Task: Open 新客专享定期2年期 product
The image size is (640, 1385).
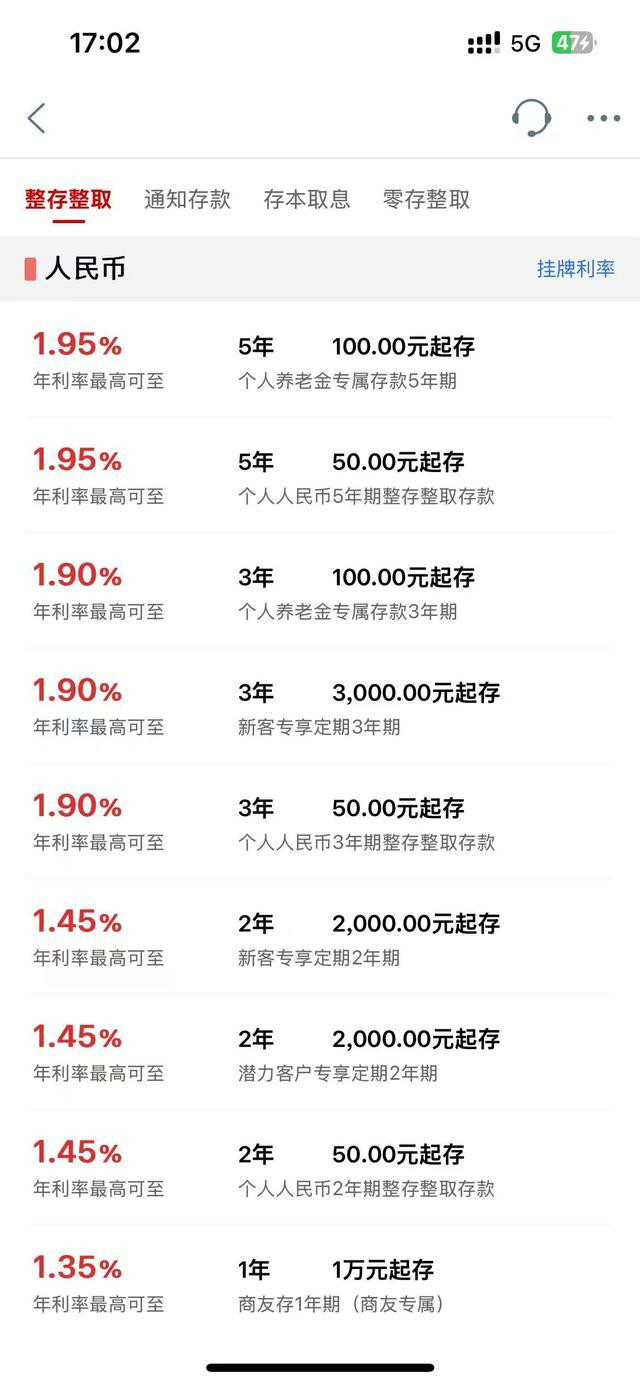Action: (320, 937)
